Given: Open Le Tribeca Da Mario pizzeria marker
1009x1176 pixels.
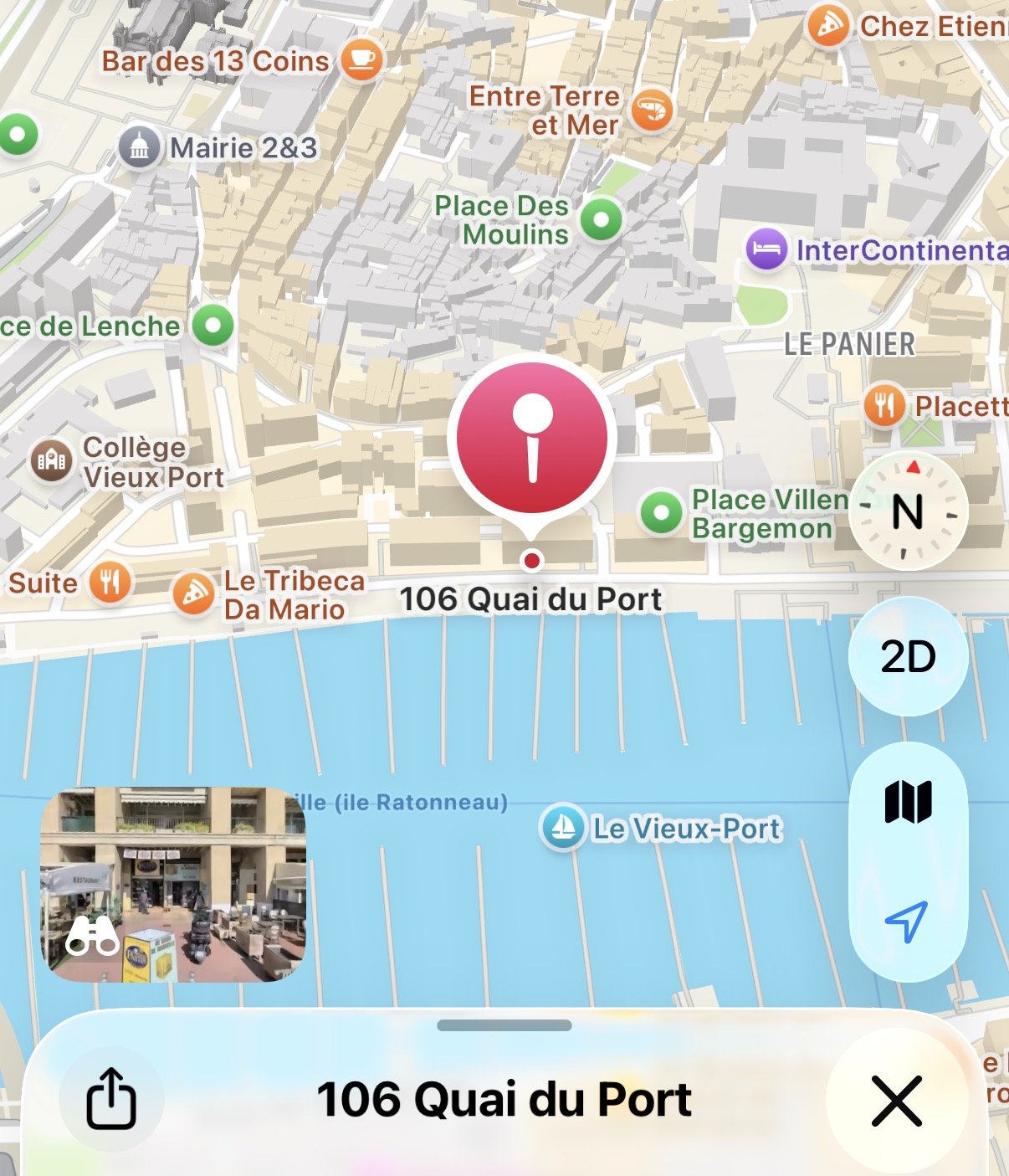Looking at the screenshot, I should click(194, 593).
